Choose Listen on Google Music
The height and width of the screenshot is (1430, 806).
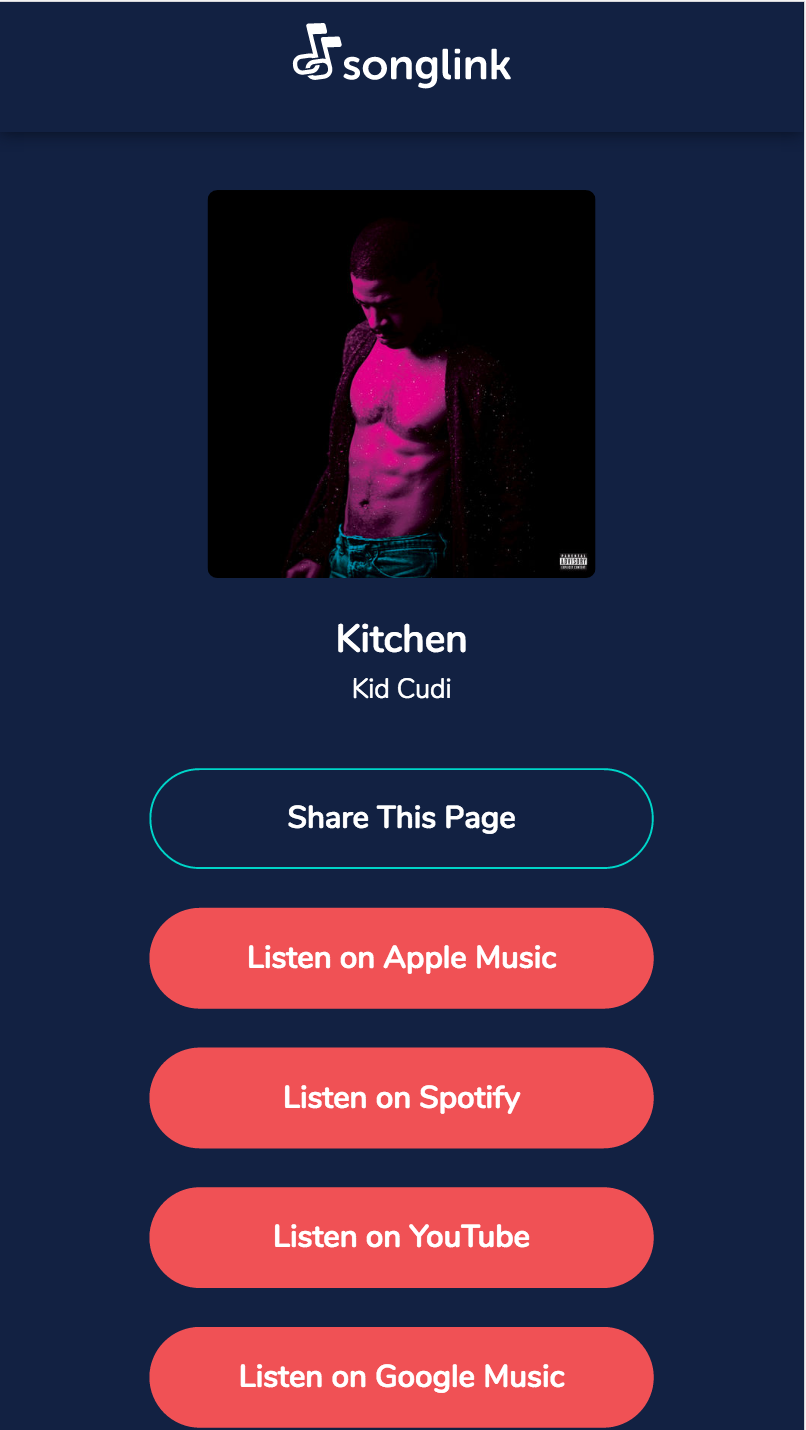[401, 1377]
